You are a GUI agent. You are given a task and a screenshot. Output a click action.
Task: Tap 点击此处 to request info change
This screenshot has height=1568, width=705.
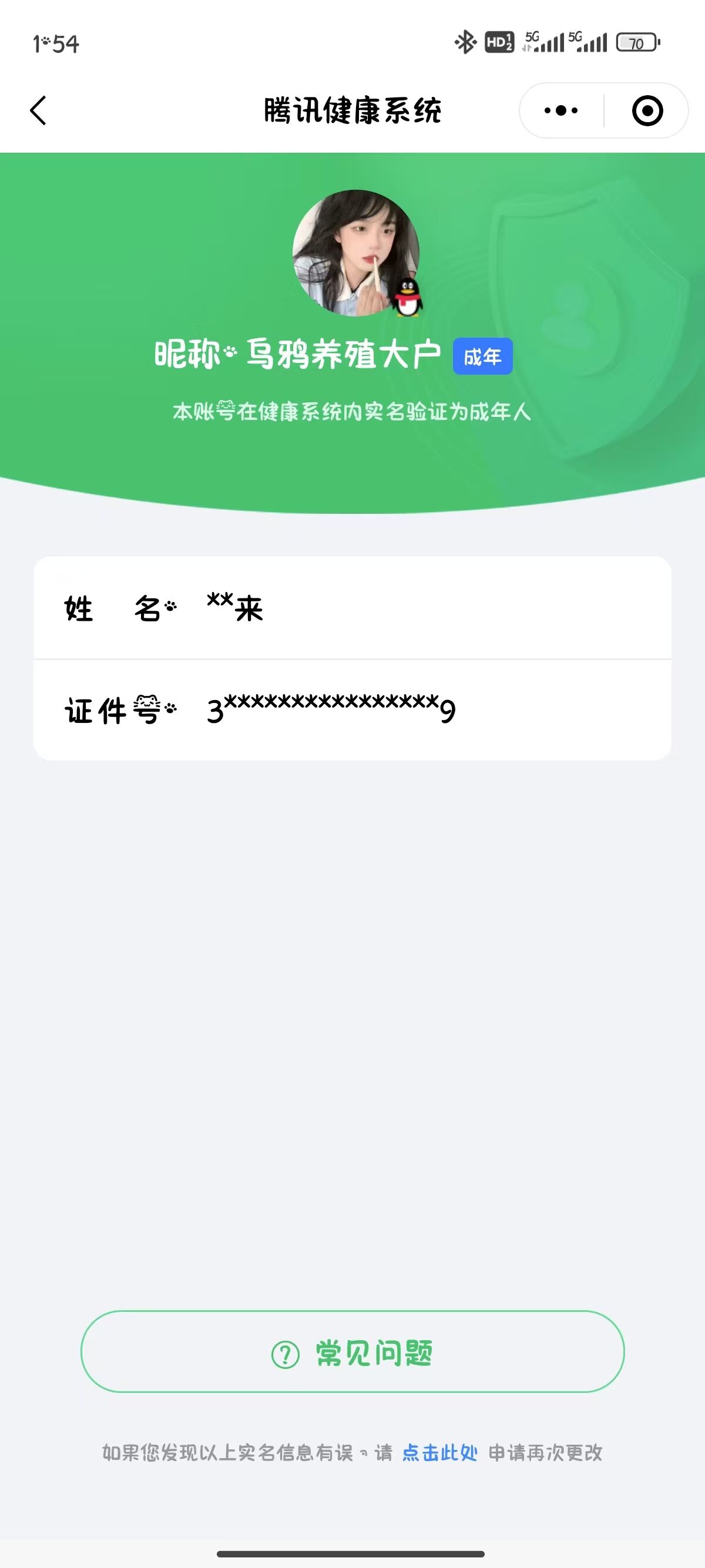coord(439,1453)
